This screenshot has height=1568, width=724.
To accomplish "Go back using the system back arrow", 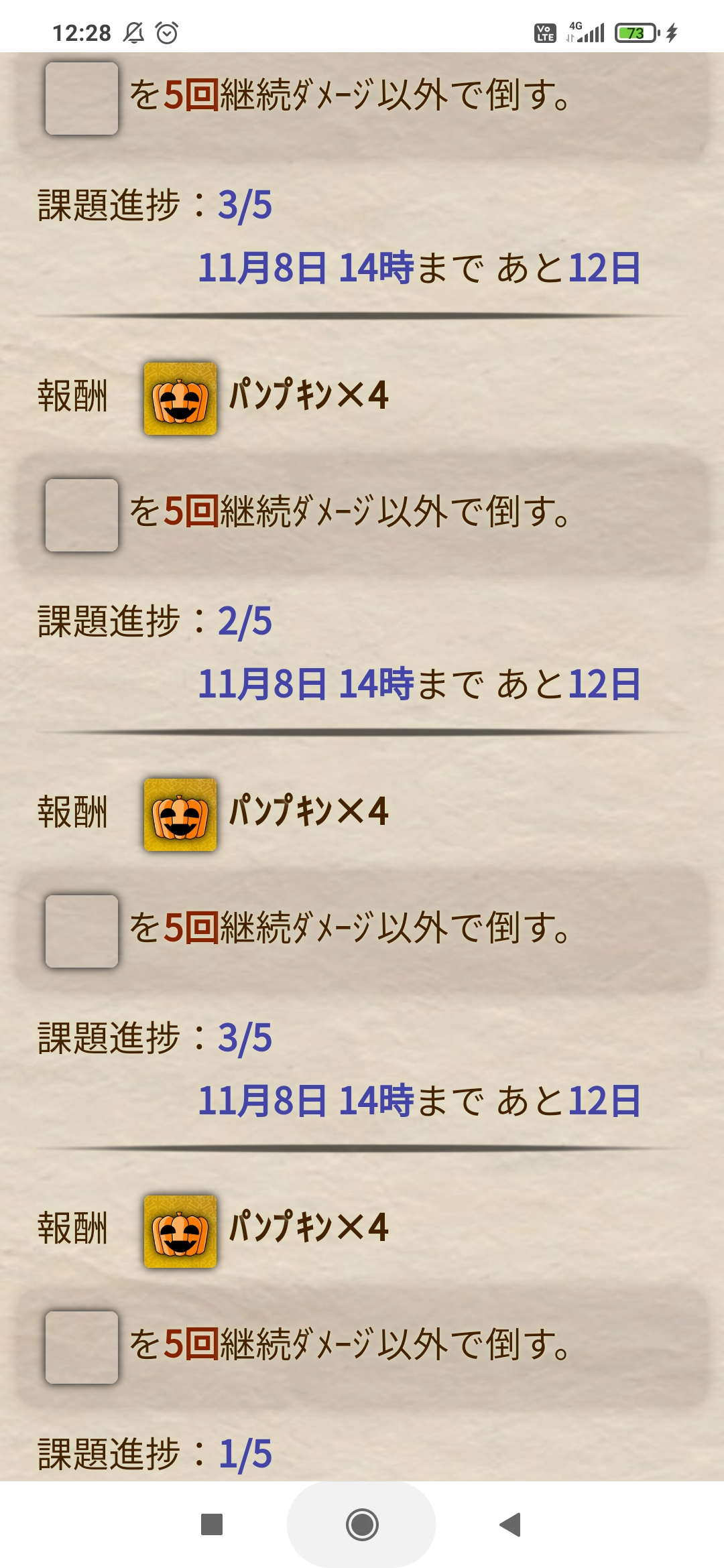I will [511, 1524].
